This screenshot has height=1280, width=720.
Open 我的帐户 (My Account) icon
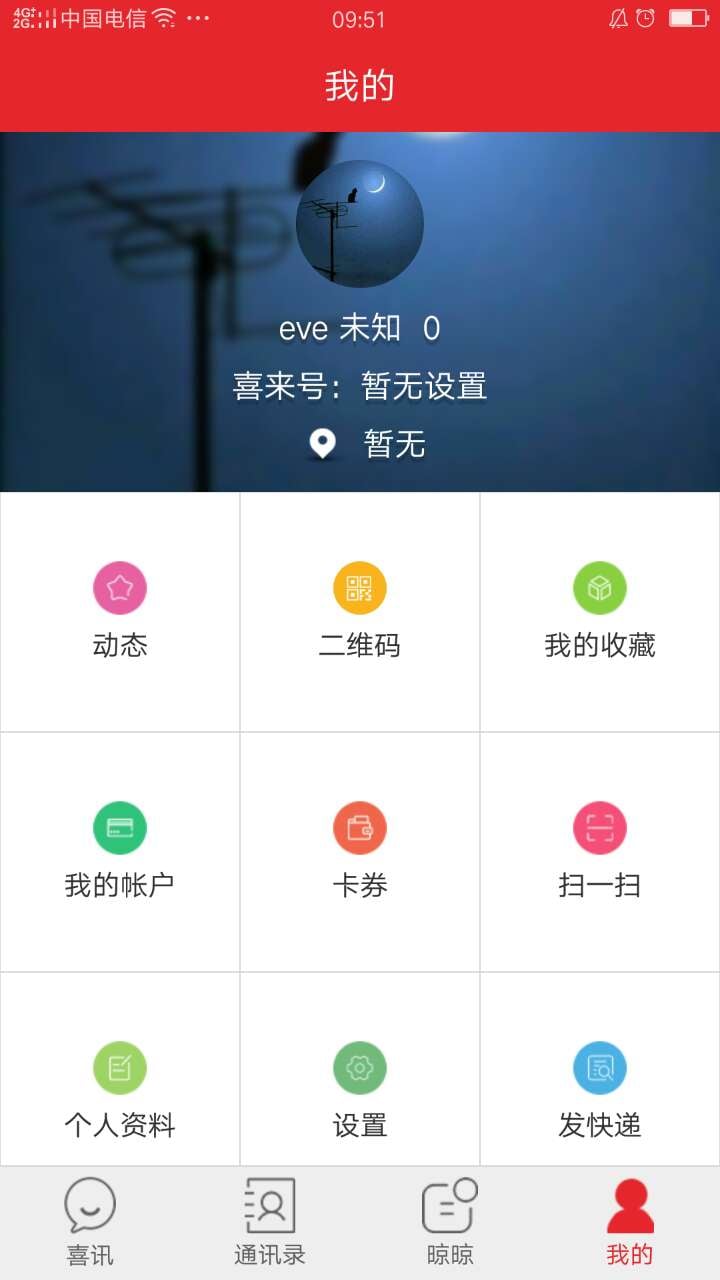(x=120, y=828)
